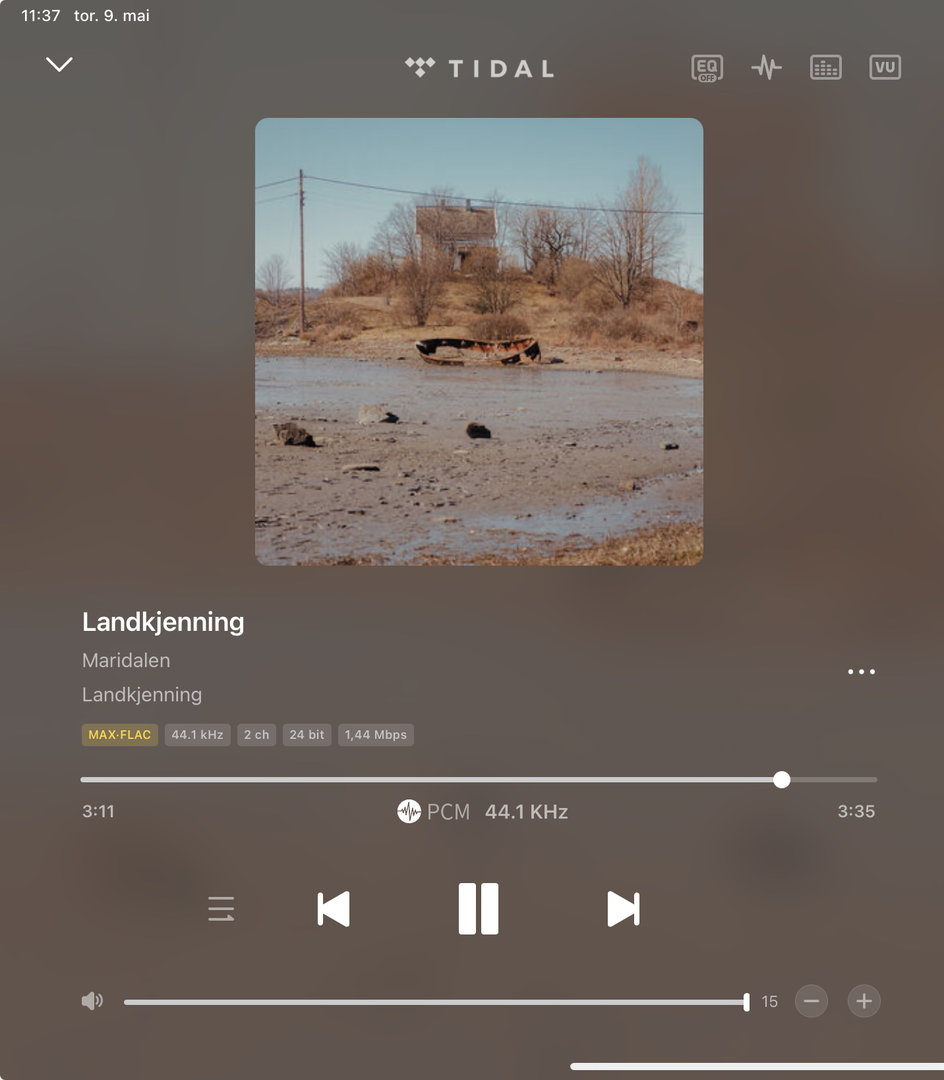
Task: Pause the playing track
Action: click(478, 909)
